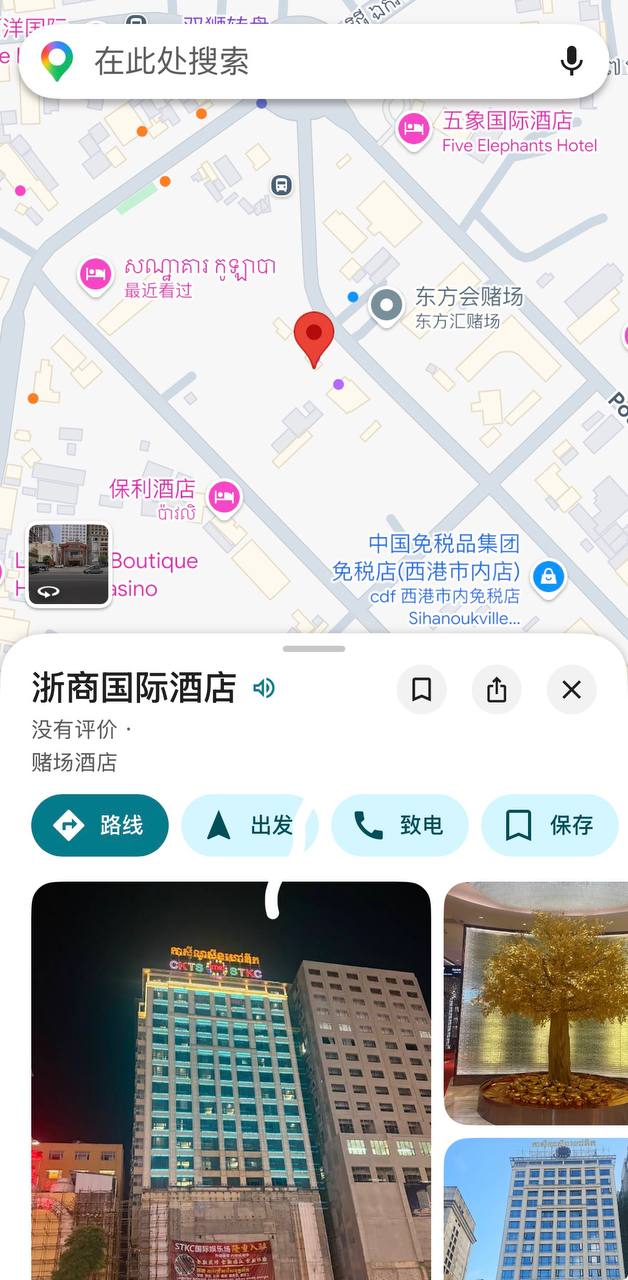
Task: Select the 保利酒店 marker on map
Action: click(x=225, y=495)
